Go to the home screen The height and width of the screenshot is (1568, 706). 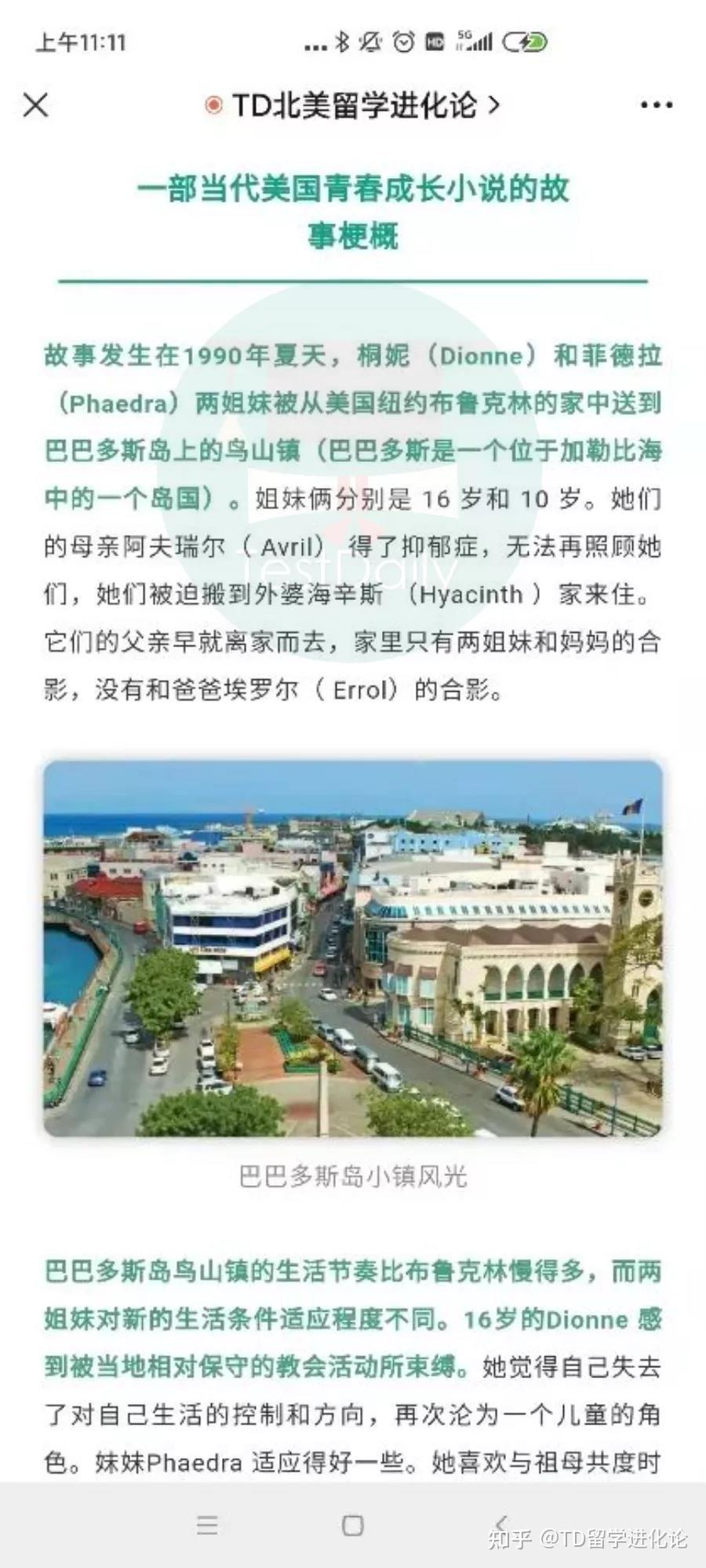353,1525
